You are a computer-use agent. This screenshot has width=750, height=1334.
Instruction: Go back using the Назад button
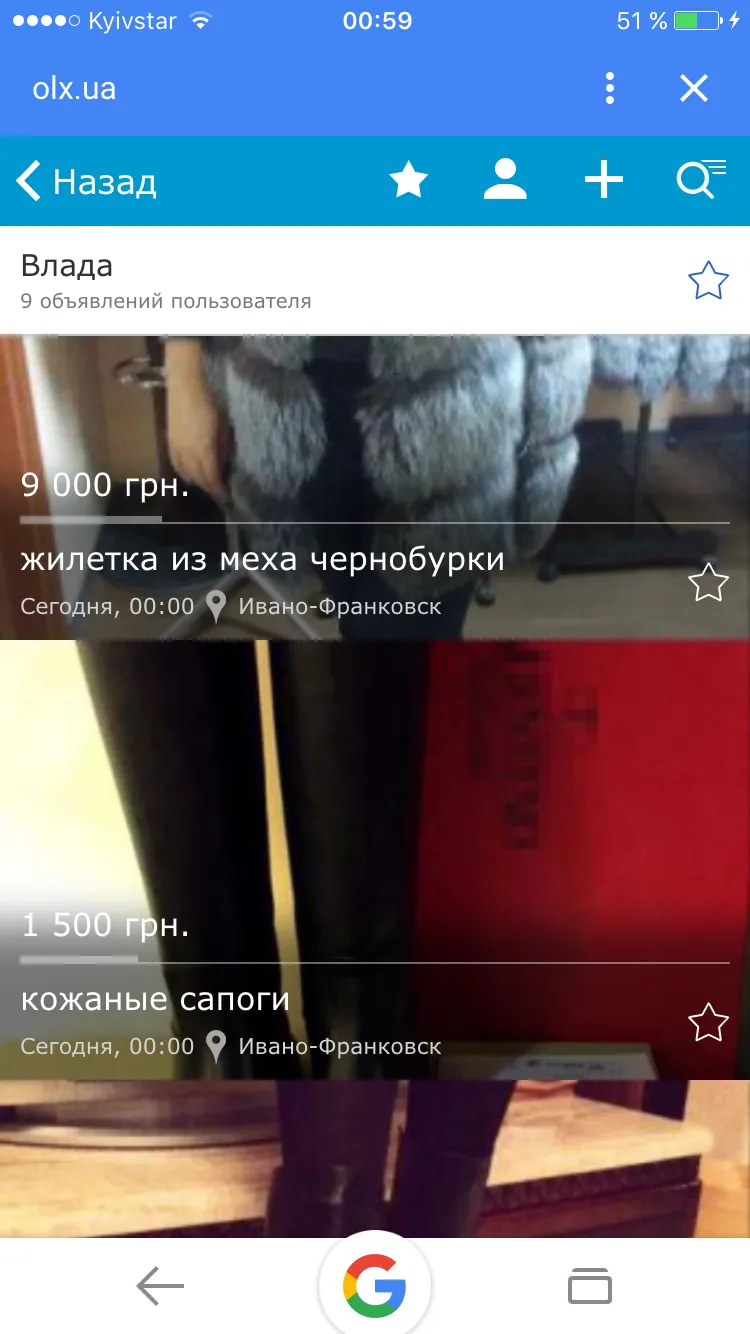pyautogui.click(x=87, y=182)
